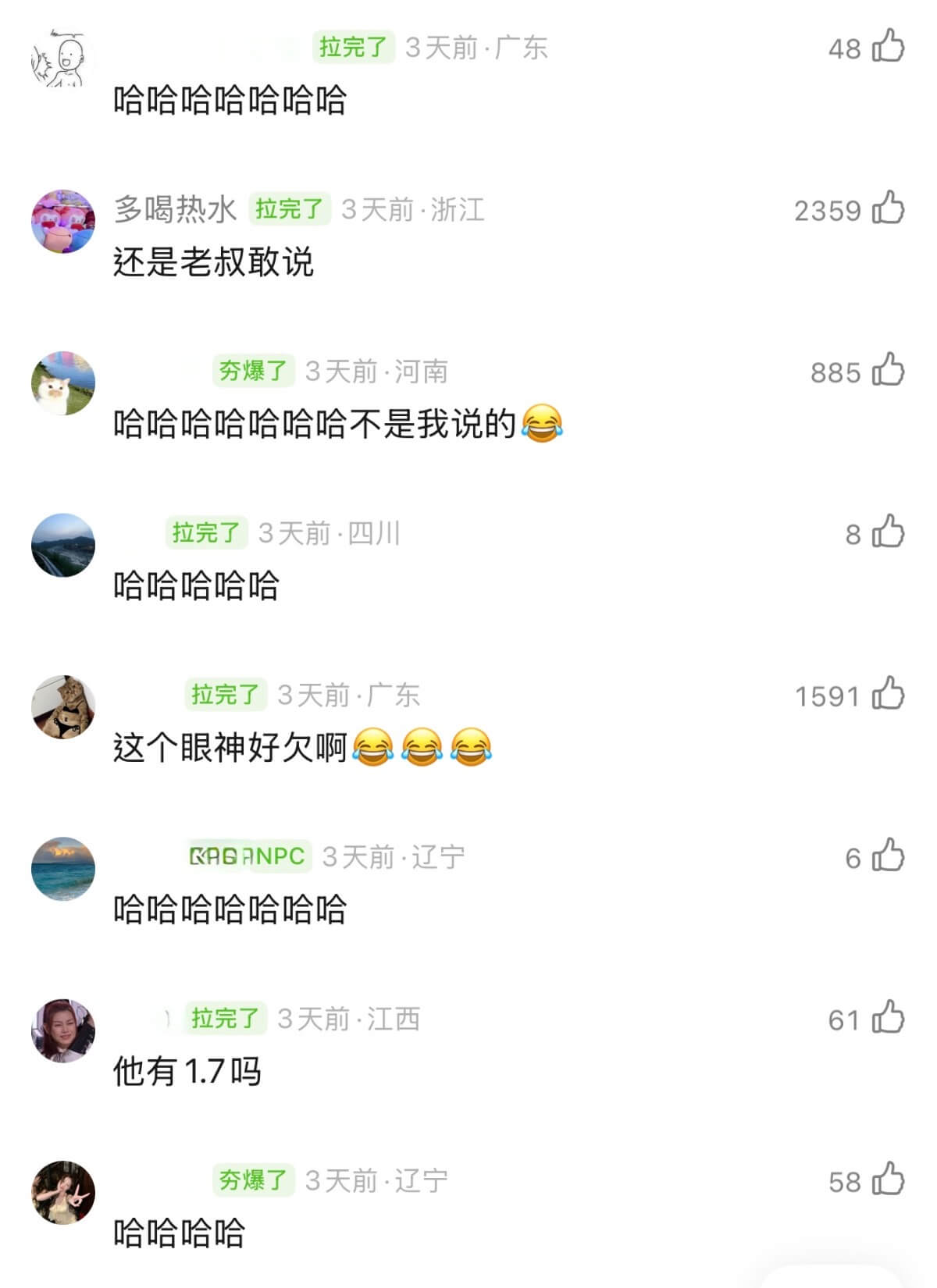Tap the 拉完了 tag on Zhejiang comment

tap(290, 209)
